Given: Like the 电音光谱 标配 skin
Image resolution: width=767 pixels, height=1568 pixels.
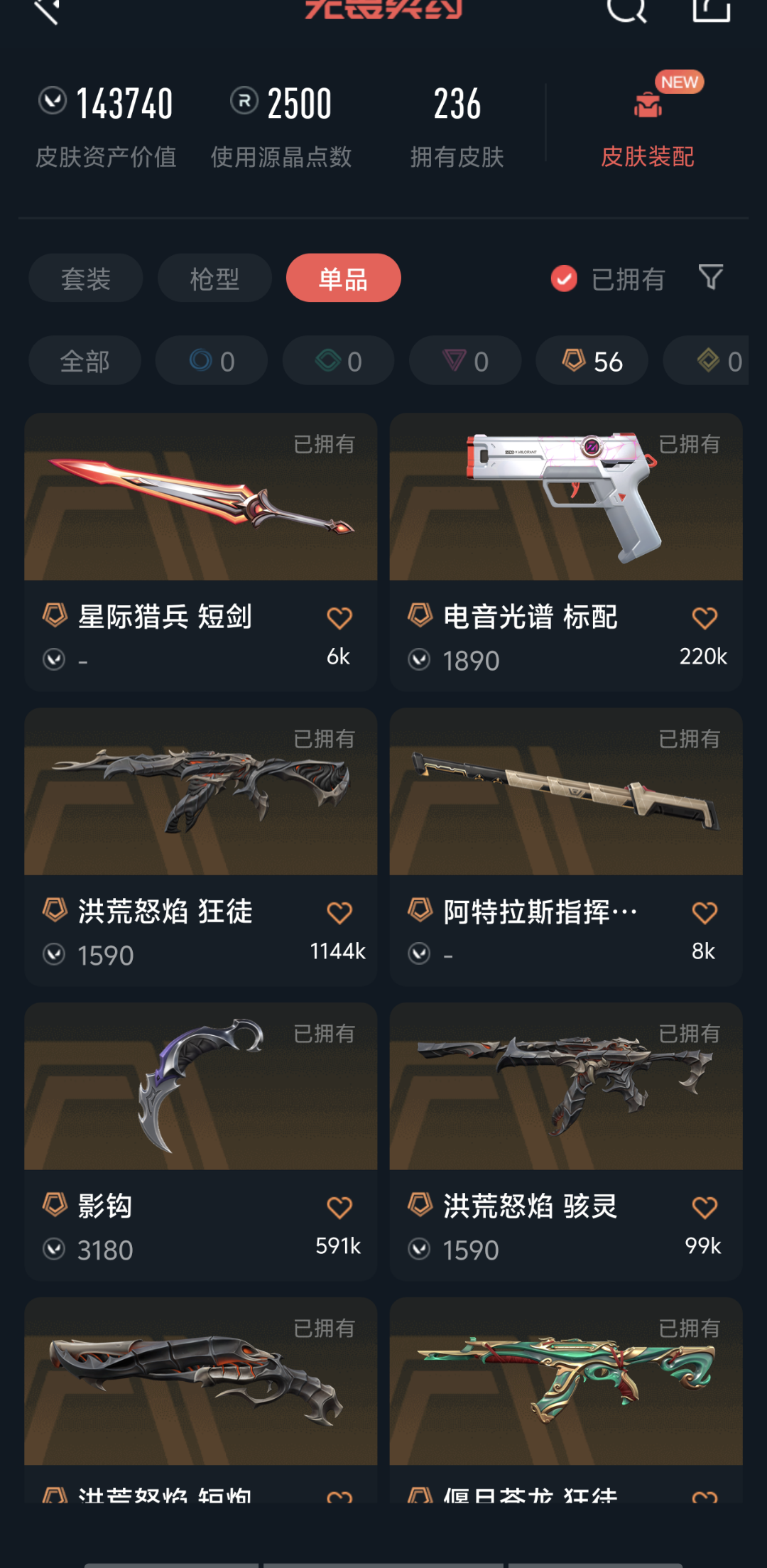Looking at the screenshot, I should click(x=705, y=618).
